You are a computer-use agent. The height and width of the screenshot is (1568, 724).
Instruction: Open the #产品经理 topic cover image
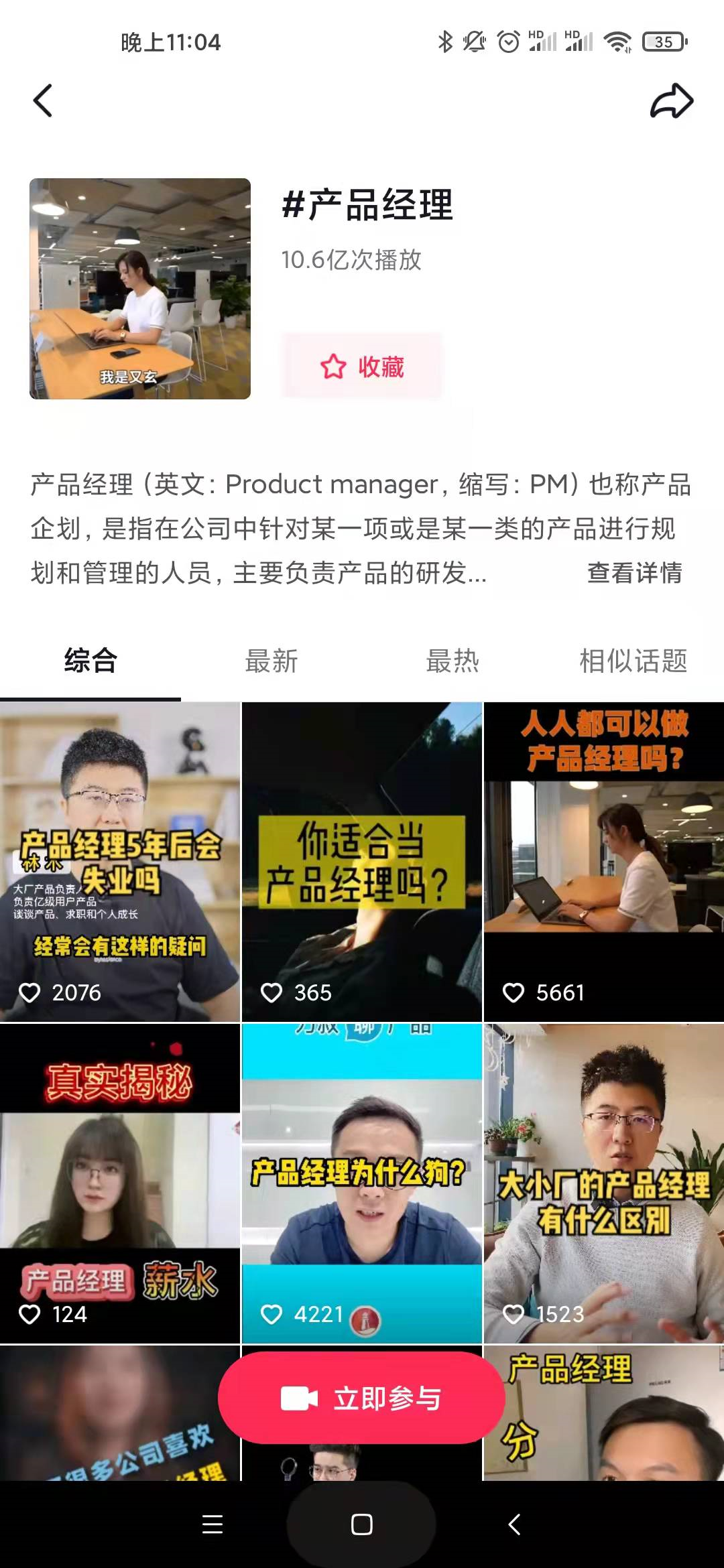[x=140, y=289]
